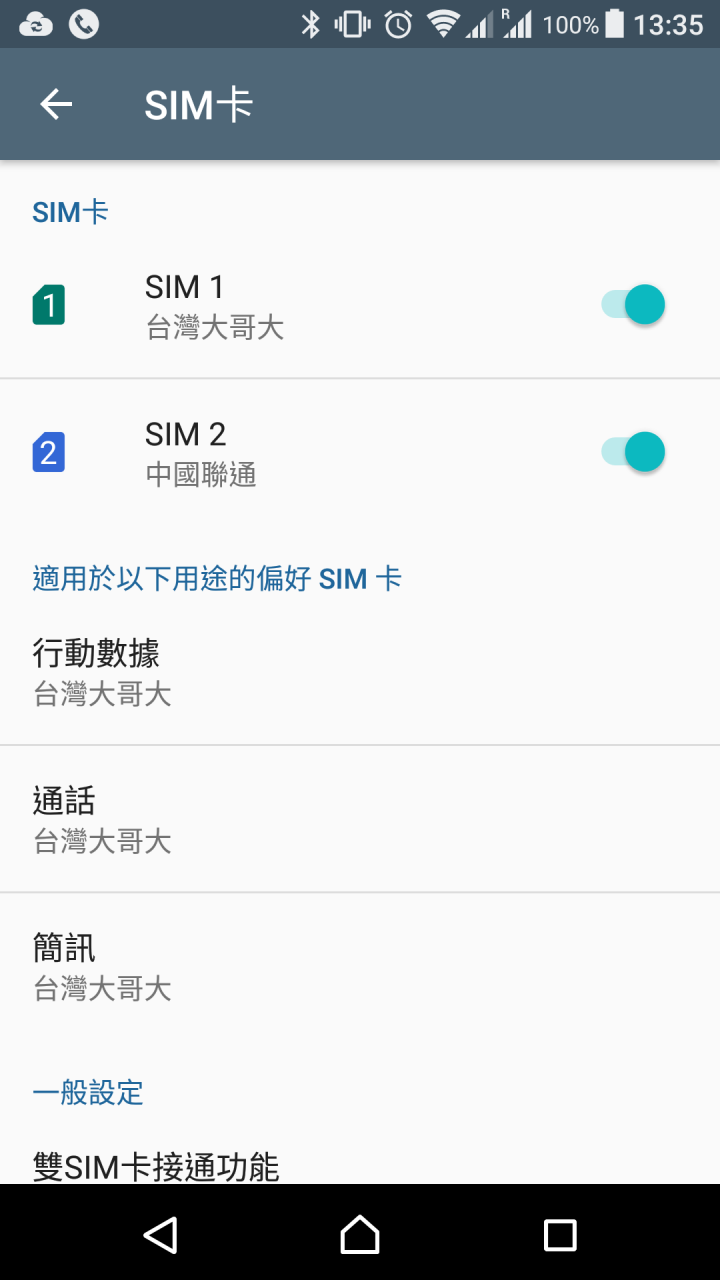Open the 行動數據 preferred SIM setting
This screenshot has width=720, height=1280.
pos(360,671)
